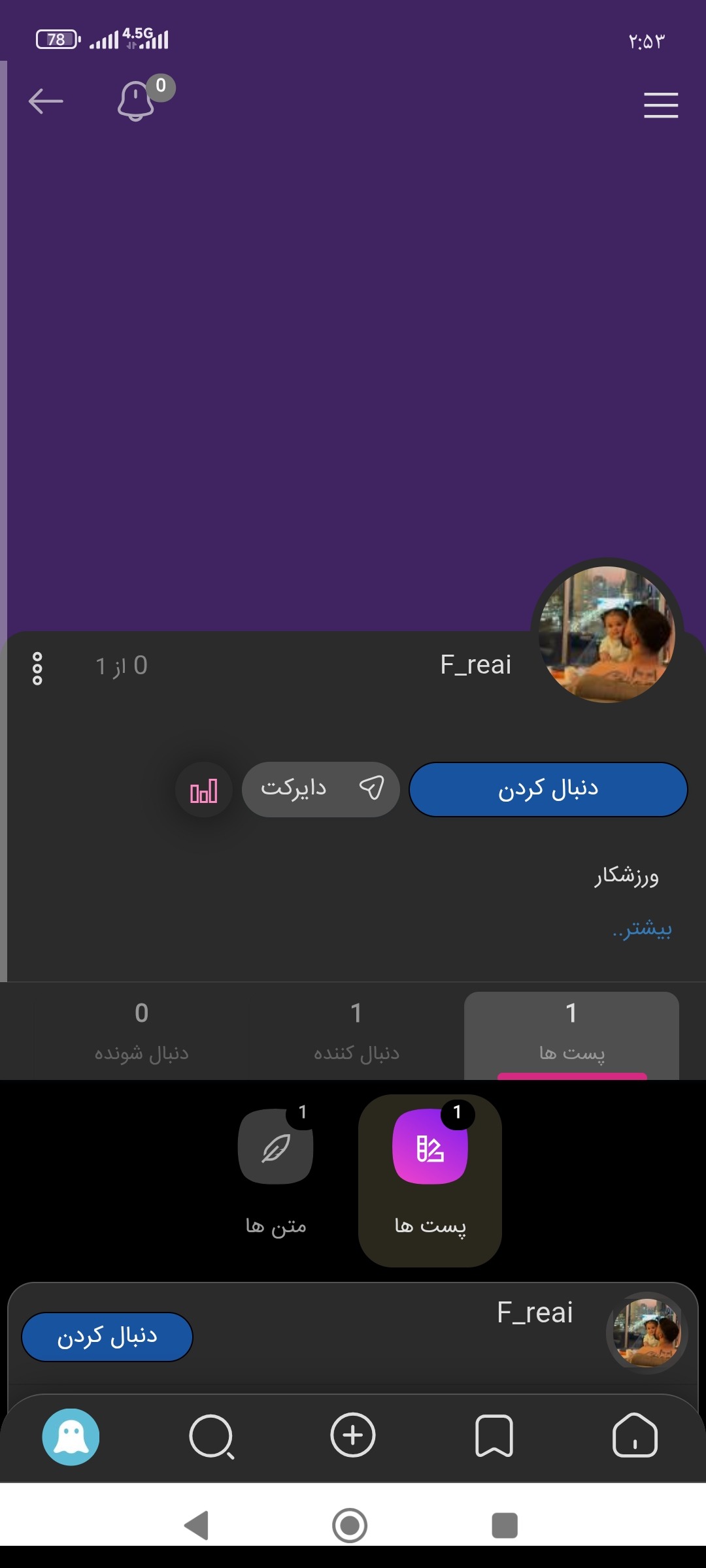Go to the home feed tab
The height and width of the screenshot is (1568, 706).
(x=635, y=1435)
